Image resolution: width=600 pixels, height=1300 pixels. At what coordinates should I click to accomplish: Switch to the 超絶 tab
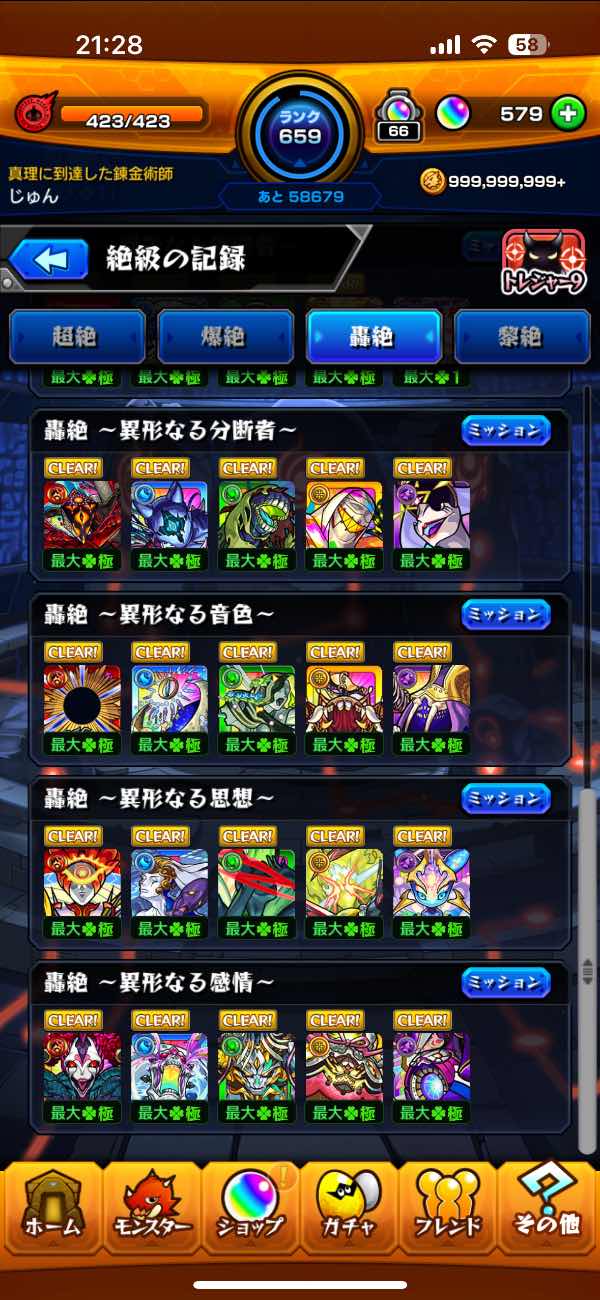pos(77,337)
